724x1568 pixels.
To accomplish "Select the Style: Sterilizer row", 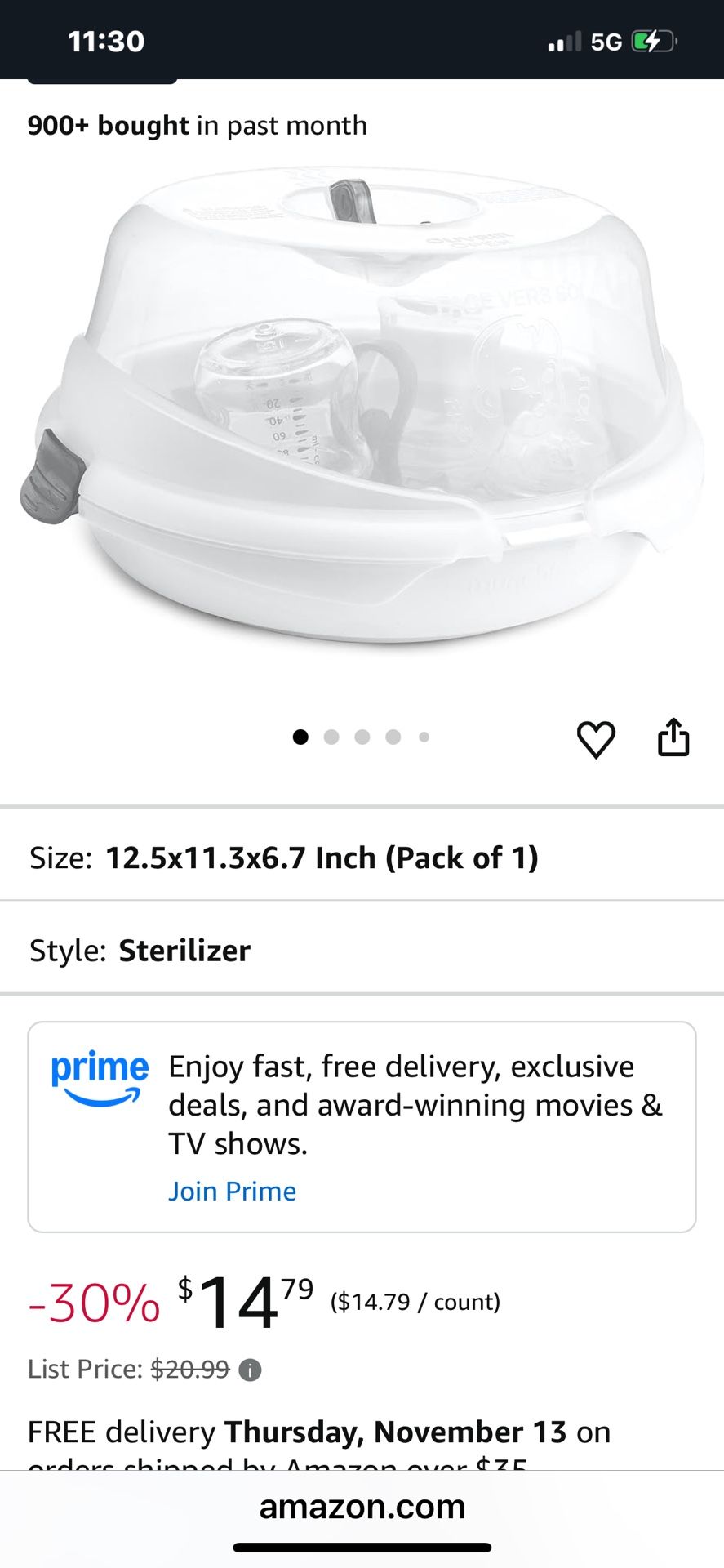I will [362, 950].
